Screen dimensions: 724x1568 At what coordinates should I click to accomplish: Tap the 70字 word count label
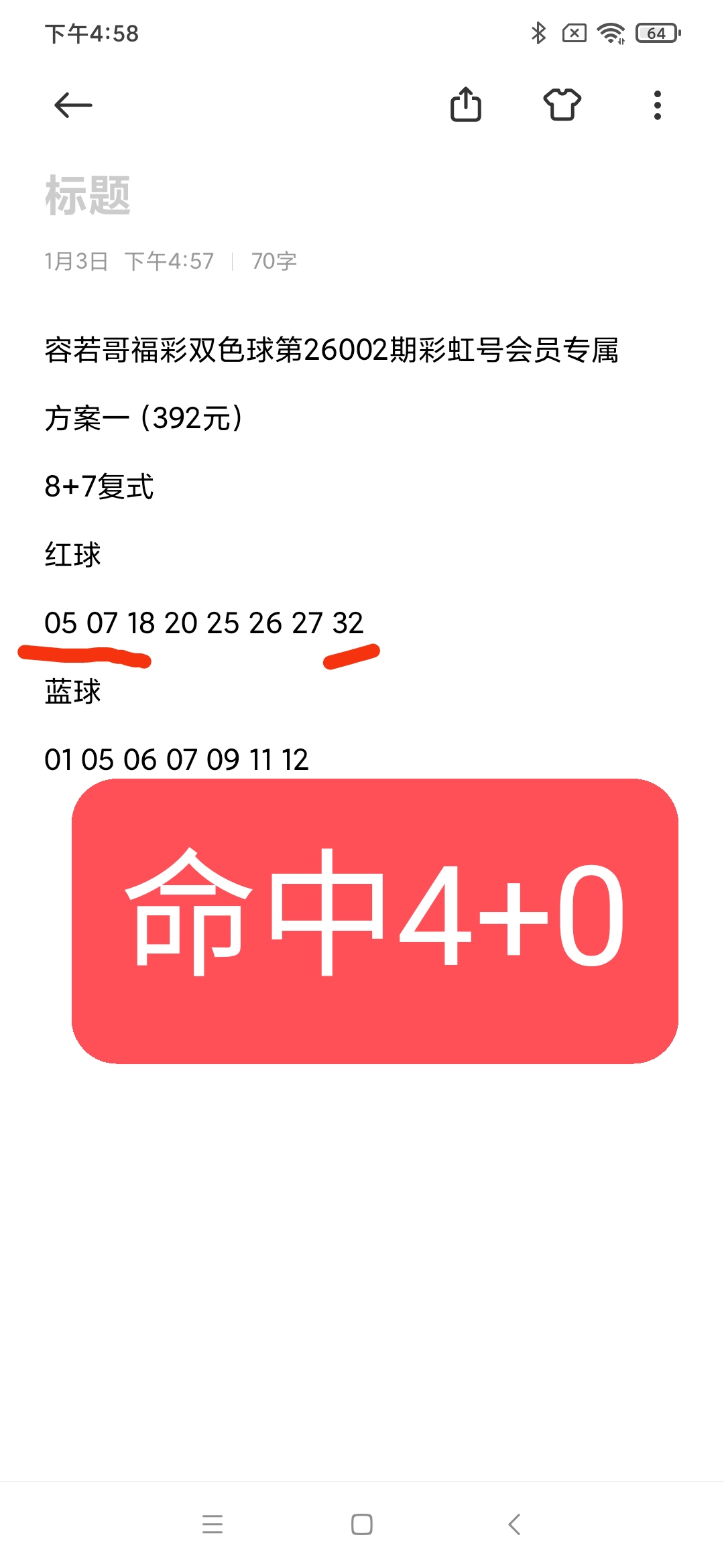coord(275,261)
